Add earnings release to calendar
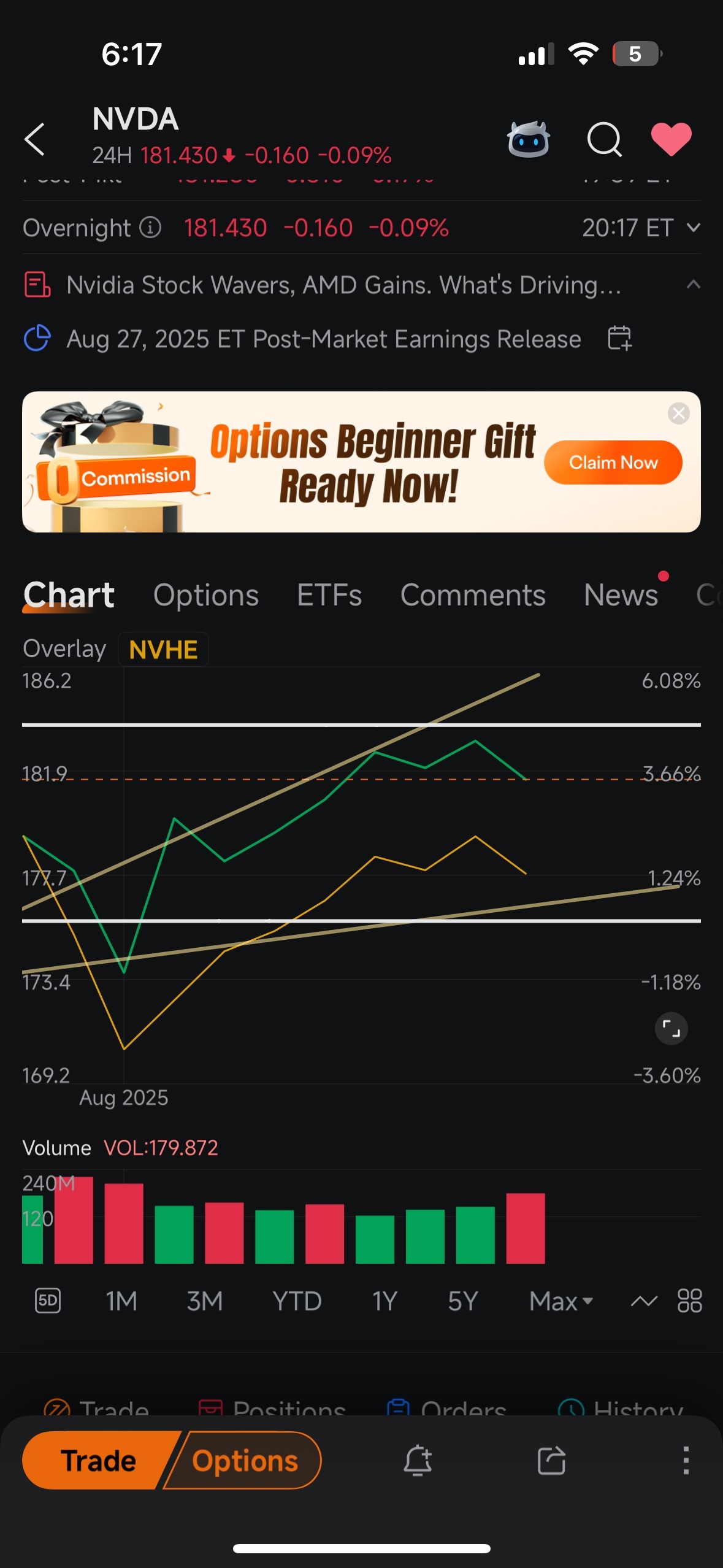This screenshot has height=1568, width=723. pos(619,339)
